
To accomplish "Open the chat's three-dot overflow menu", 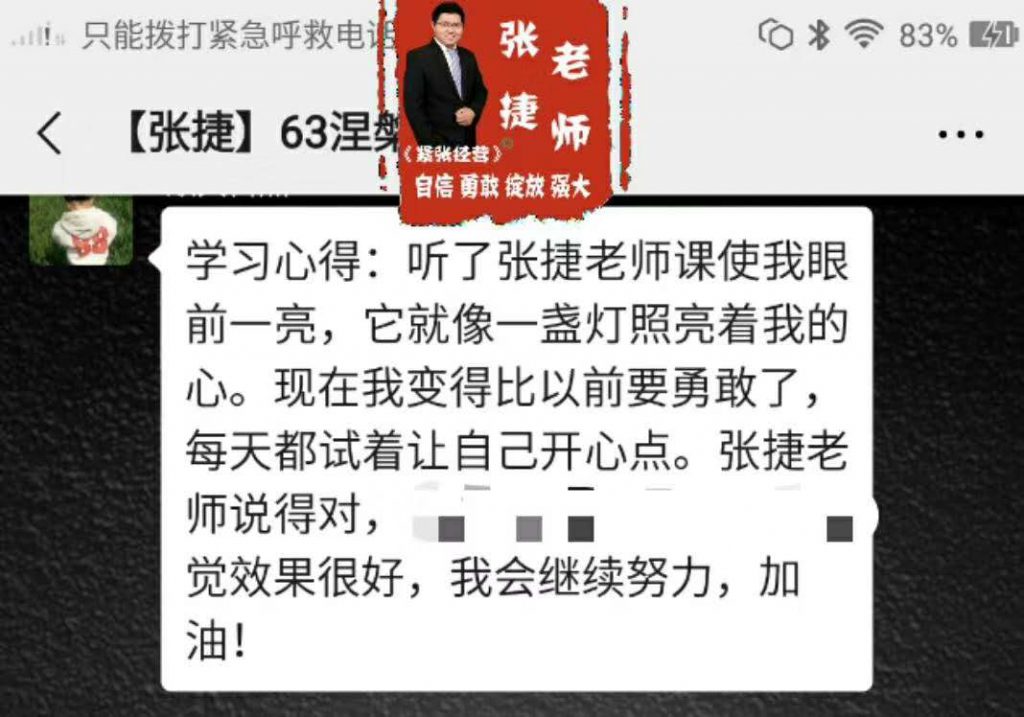I will pyautogui.click(x=961, y=134).
